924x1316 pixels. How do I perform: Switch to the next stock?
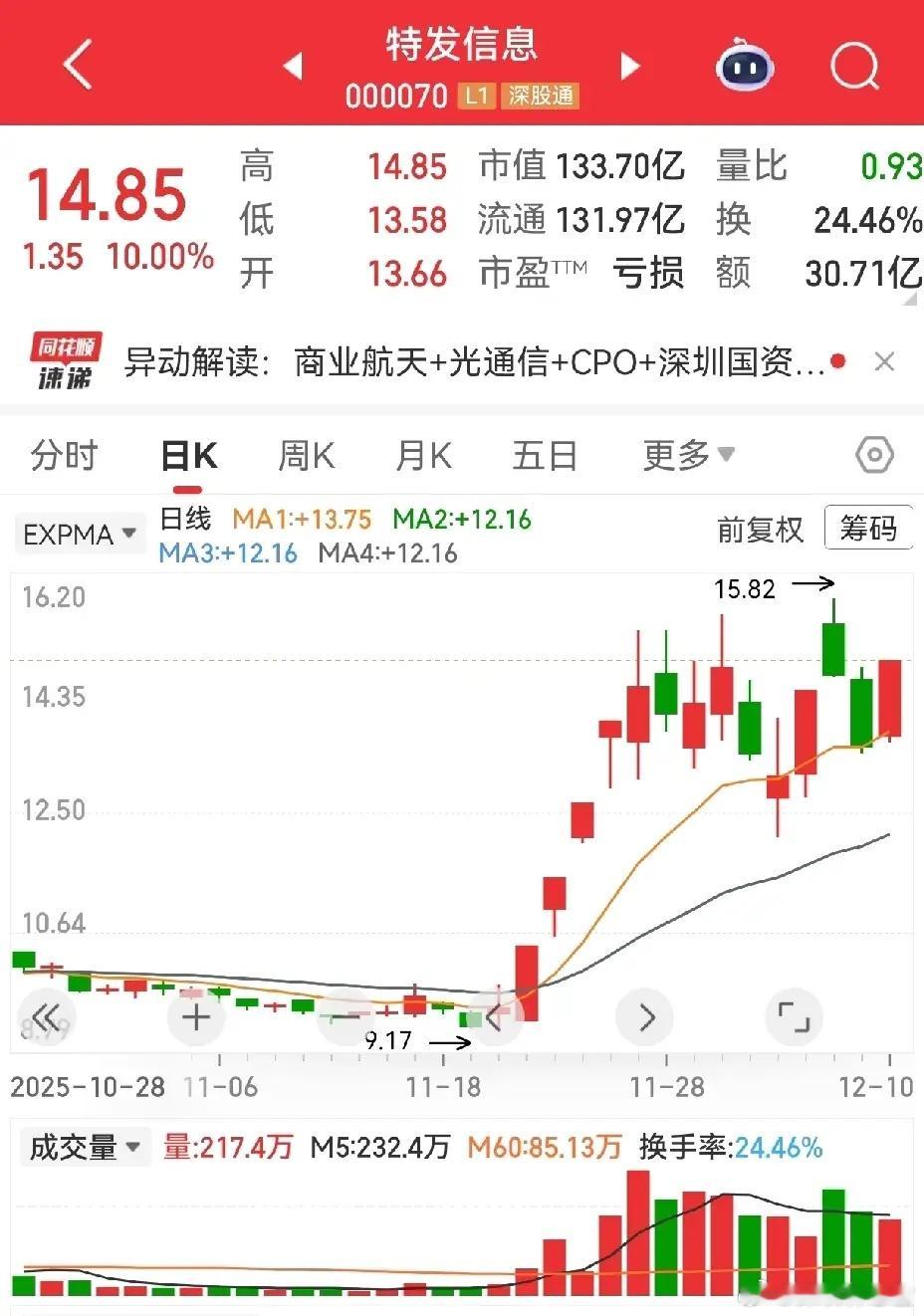[629, 67]
